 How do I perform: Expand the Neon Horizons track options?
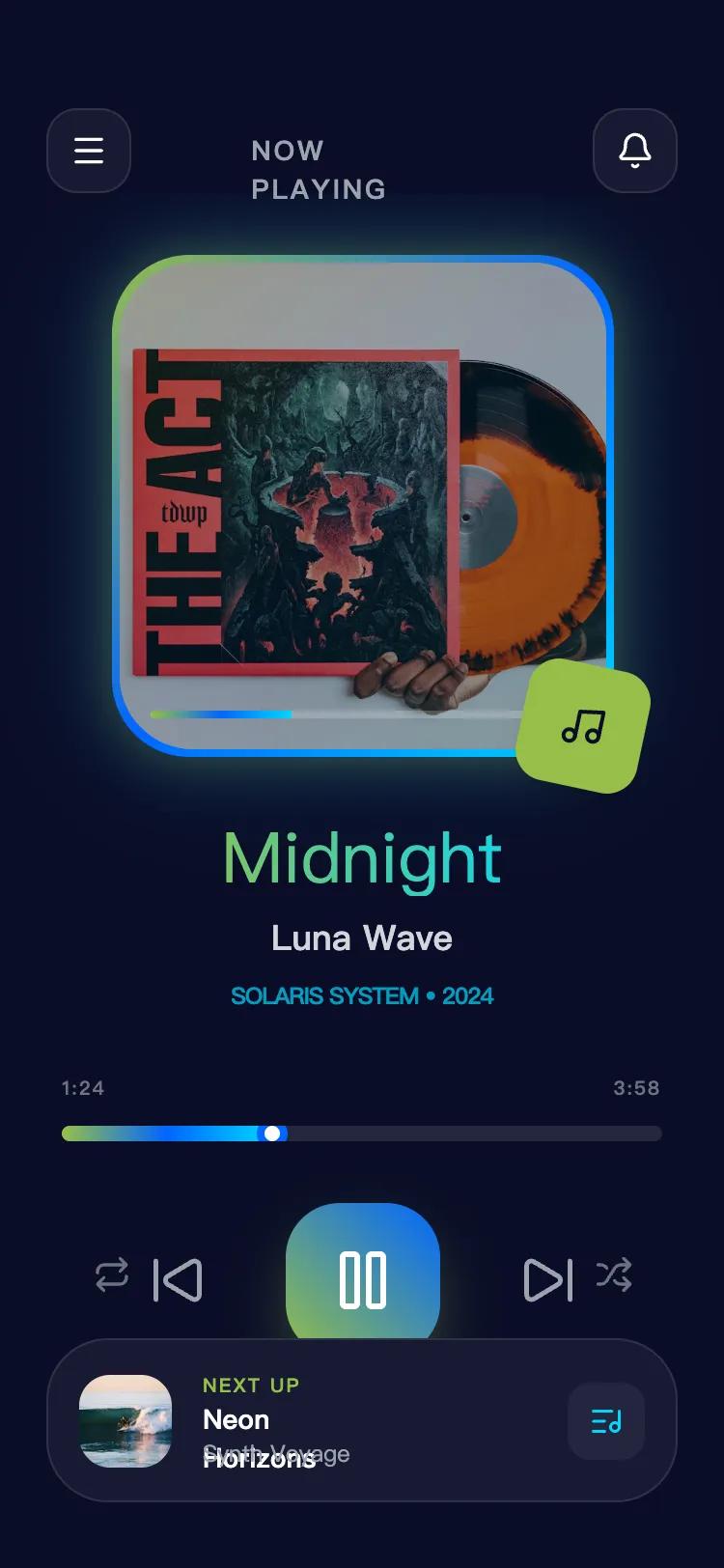605,1421
